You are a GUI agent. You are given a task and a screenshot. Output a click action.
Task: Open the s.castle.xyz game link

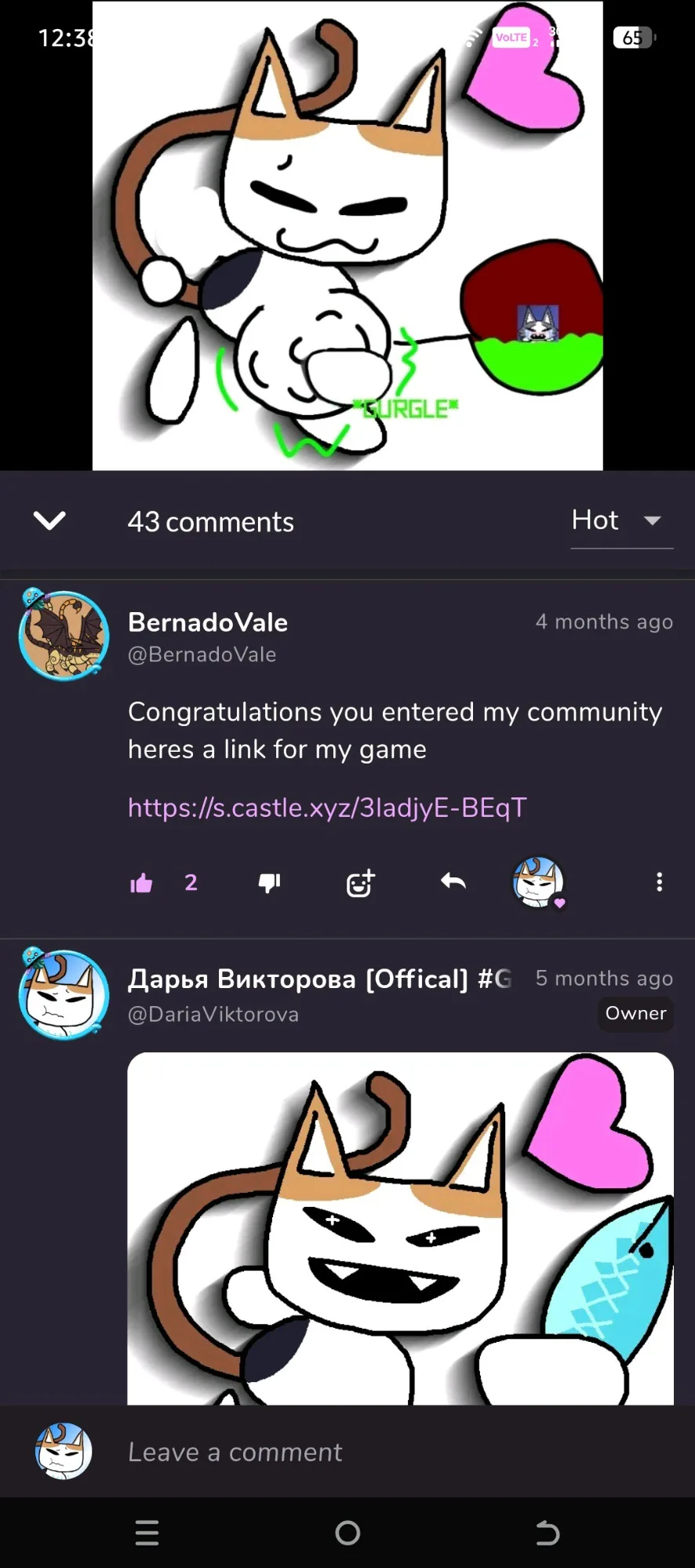point(326,808)
